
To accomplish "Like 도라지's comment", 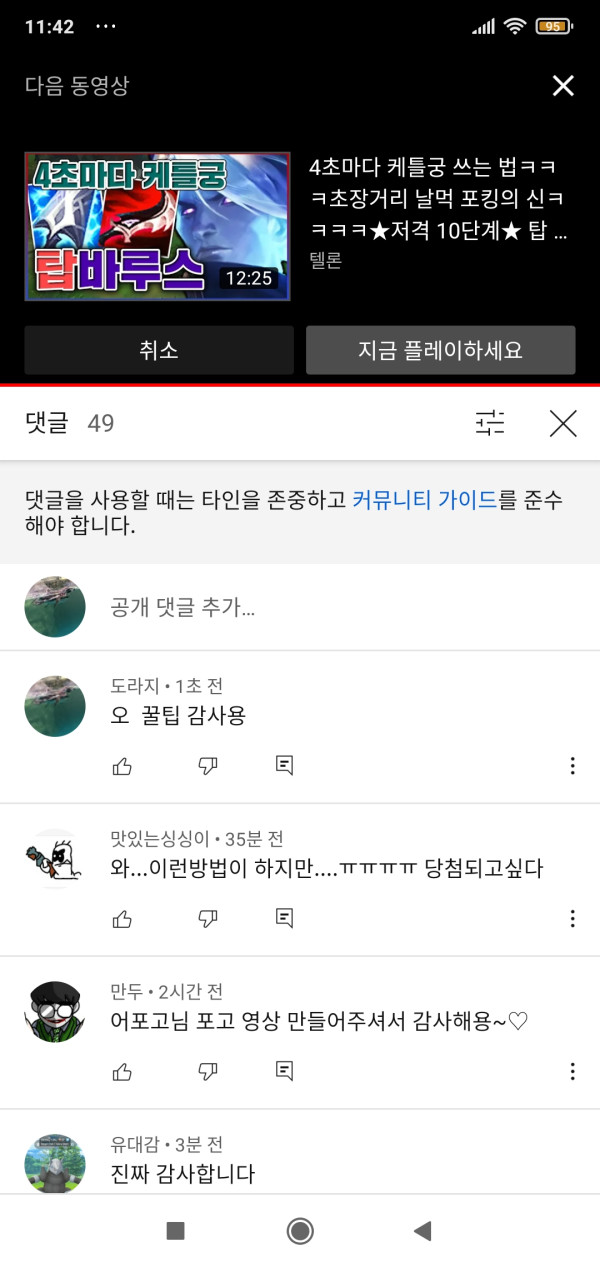I will [122, 766].
